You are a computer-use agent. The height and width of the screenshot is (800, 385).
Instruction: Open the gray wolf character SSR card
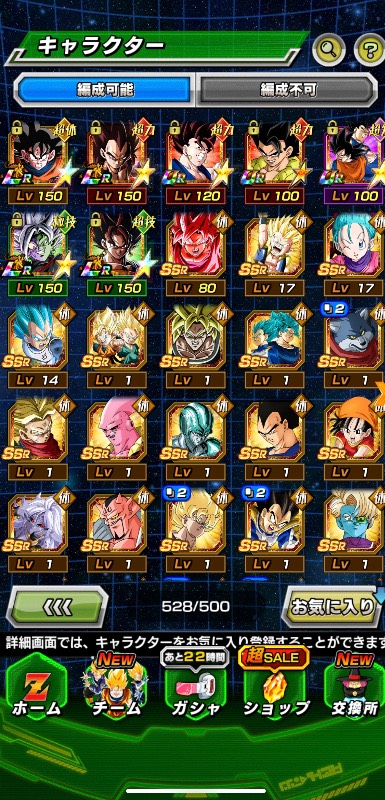[353, 346]
